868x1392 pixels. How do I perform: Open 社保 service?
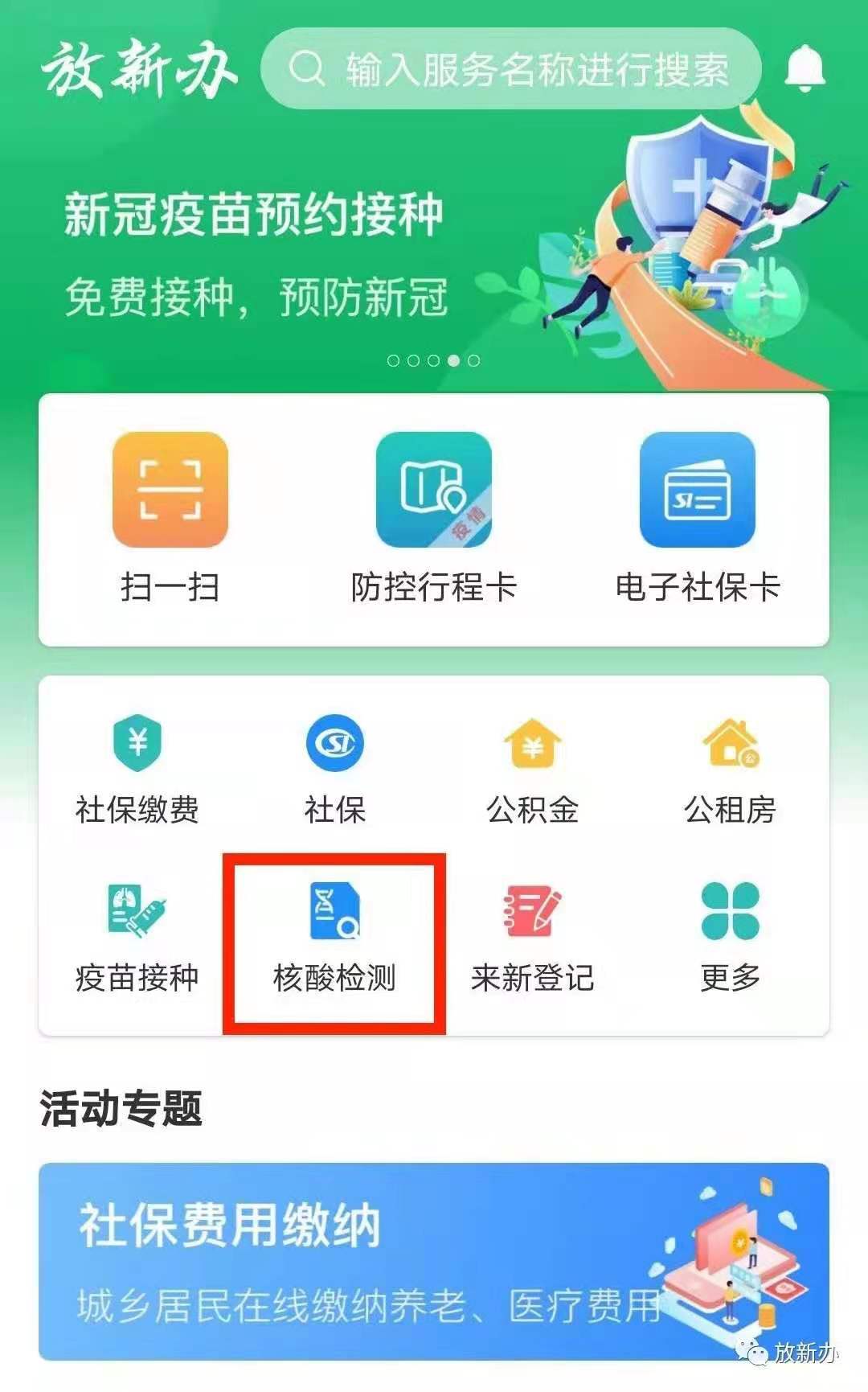334,770
